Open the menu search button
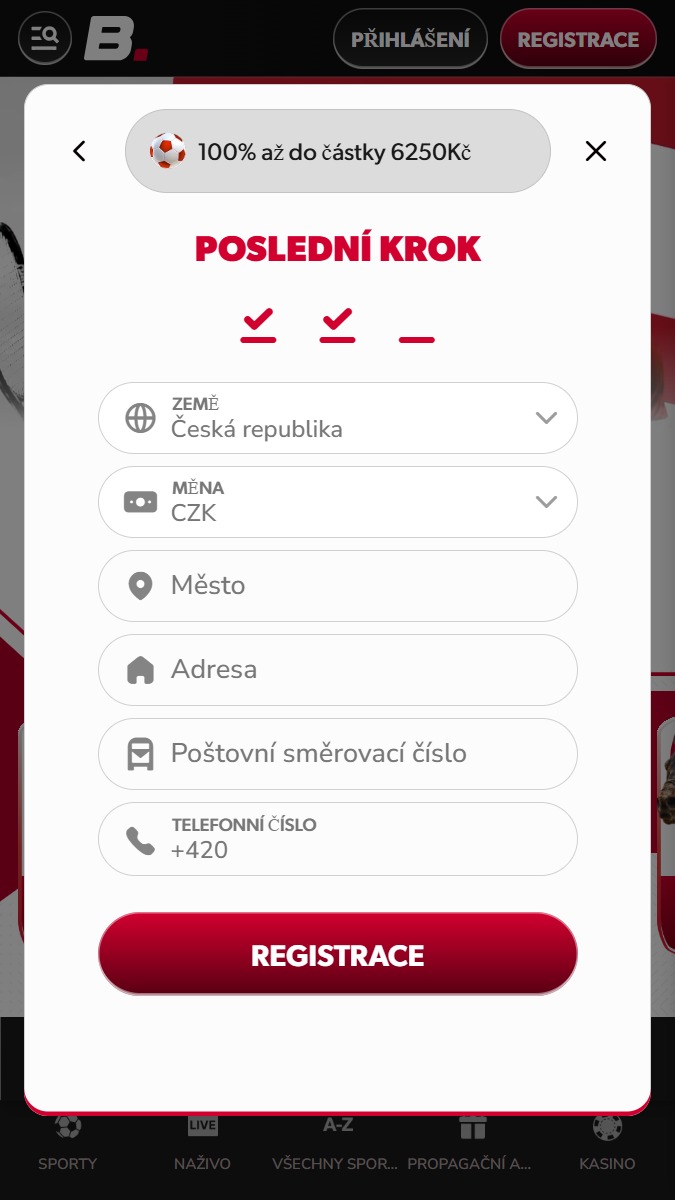 coord(45,39)
